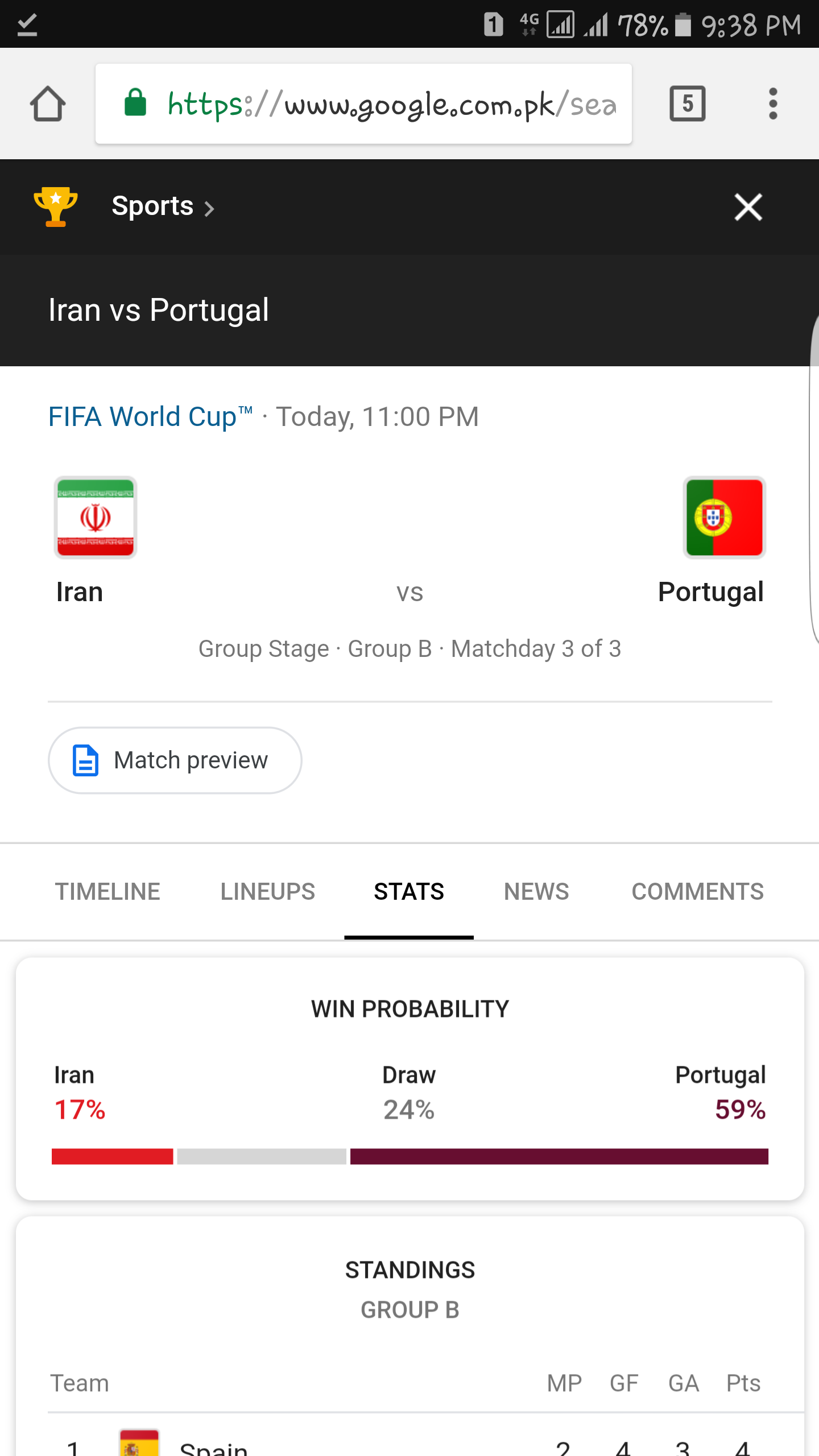Screen dimensions: 819x1456
Task: Open the Sports section link
Action: pos(163,206)
